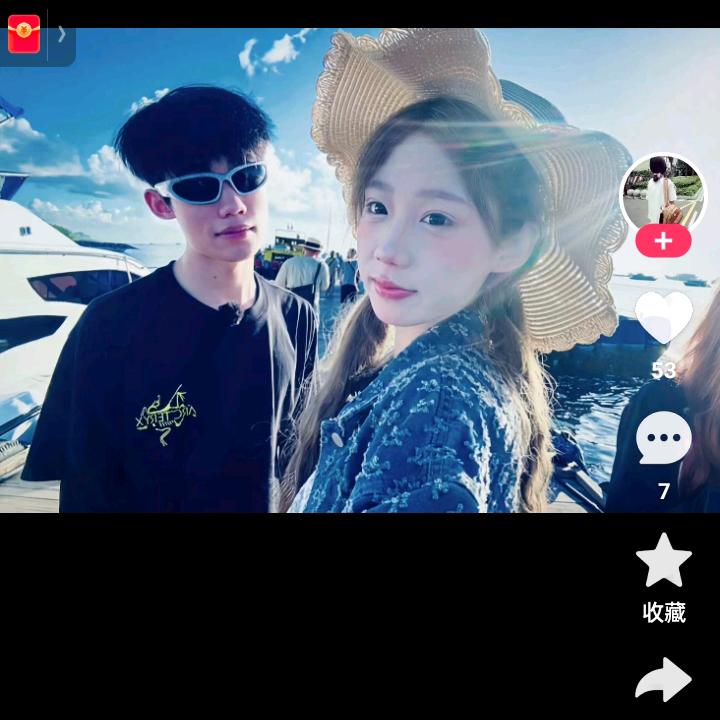Follow the creator with the plus button
This screenshot has width=720, height=720.
point(663,241)
